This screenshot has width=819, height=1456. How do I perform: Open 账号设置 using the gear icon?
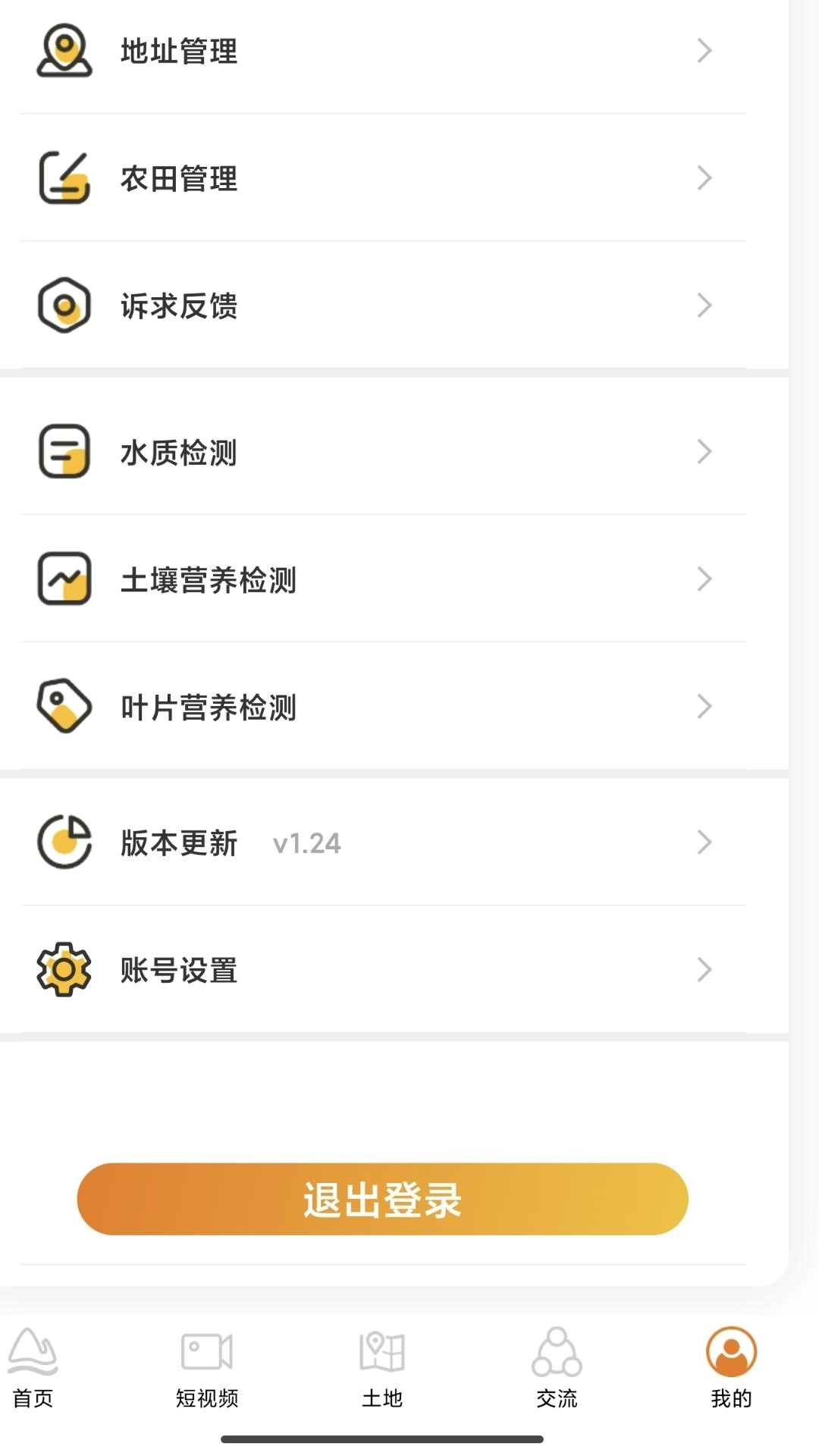(x=64, y=969)
